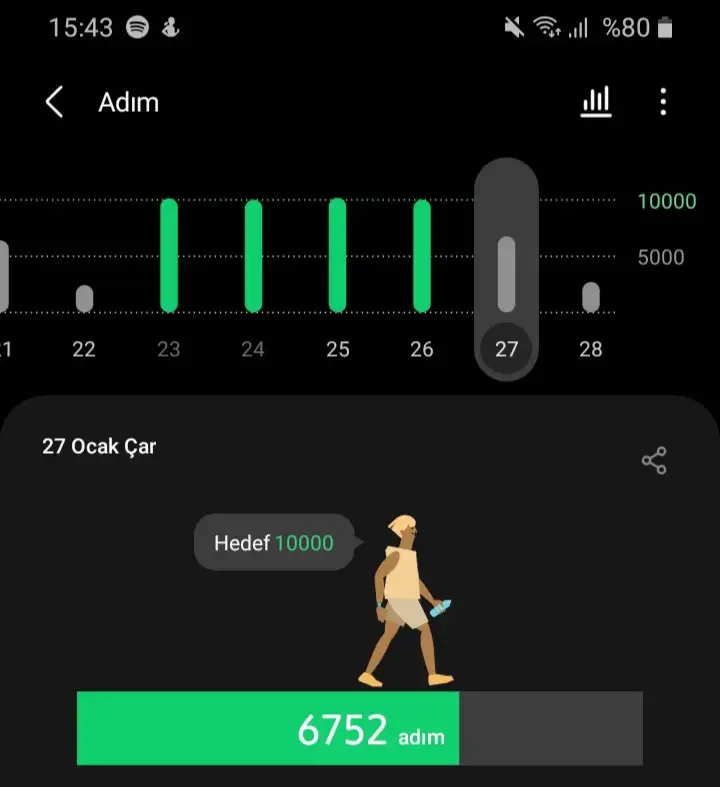The width and height of the screenshot is (720, 787).
Task: Share the 27 Ocak step summary
Action: (654, 461)
